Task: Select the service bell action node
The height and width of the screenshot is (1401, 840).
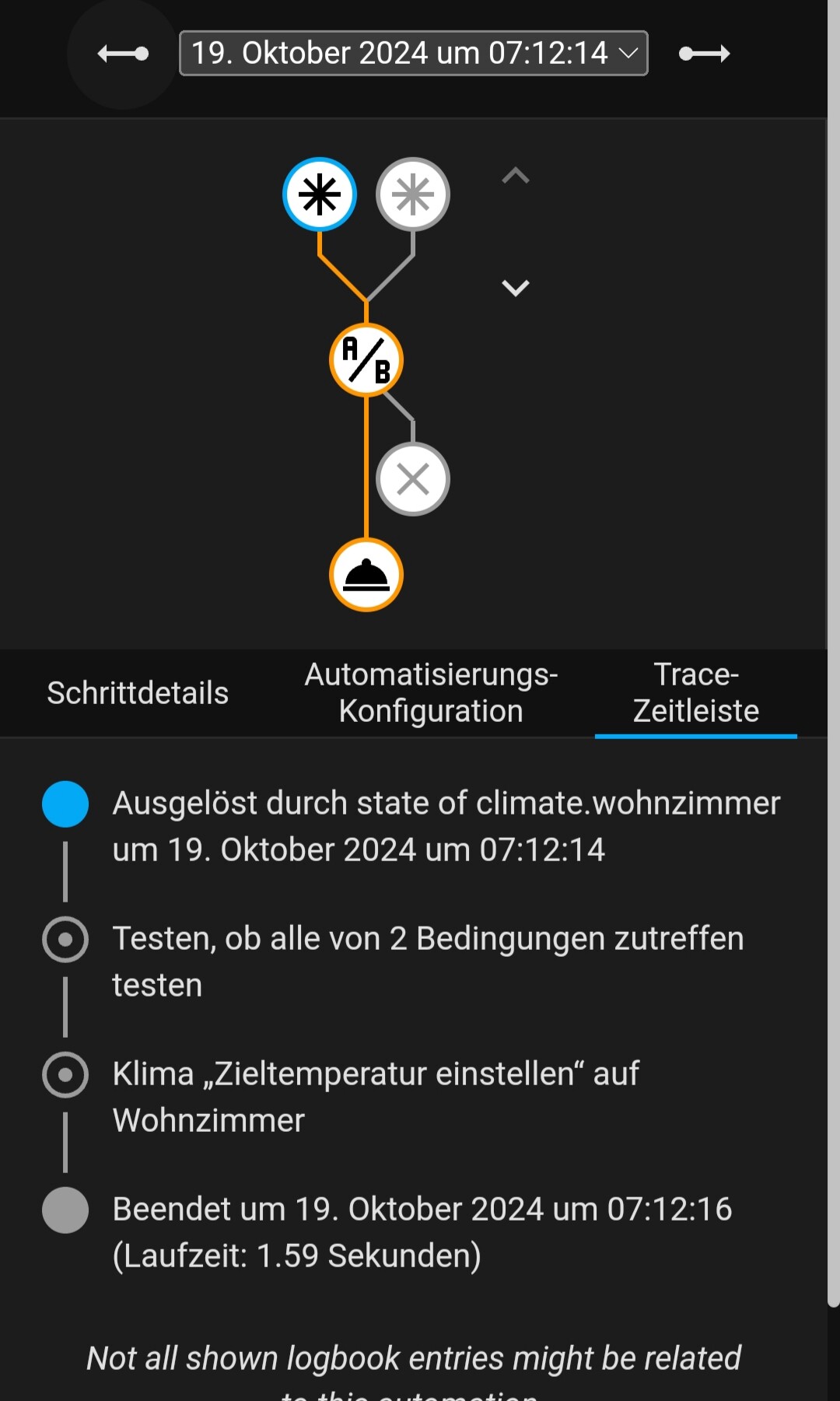Action: click(x=366, y=575)
